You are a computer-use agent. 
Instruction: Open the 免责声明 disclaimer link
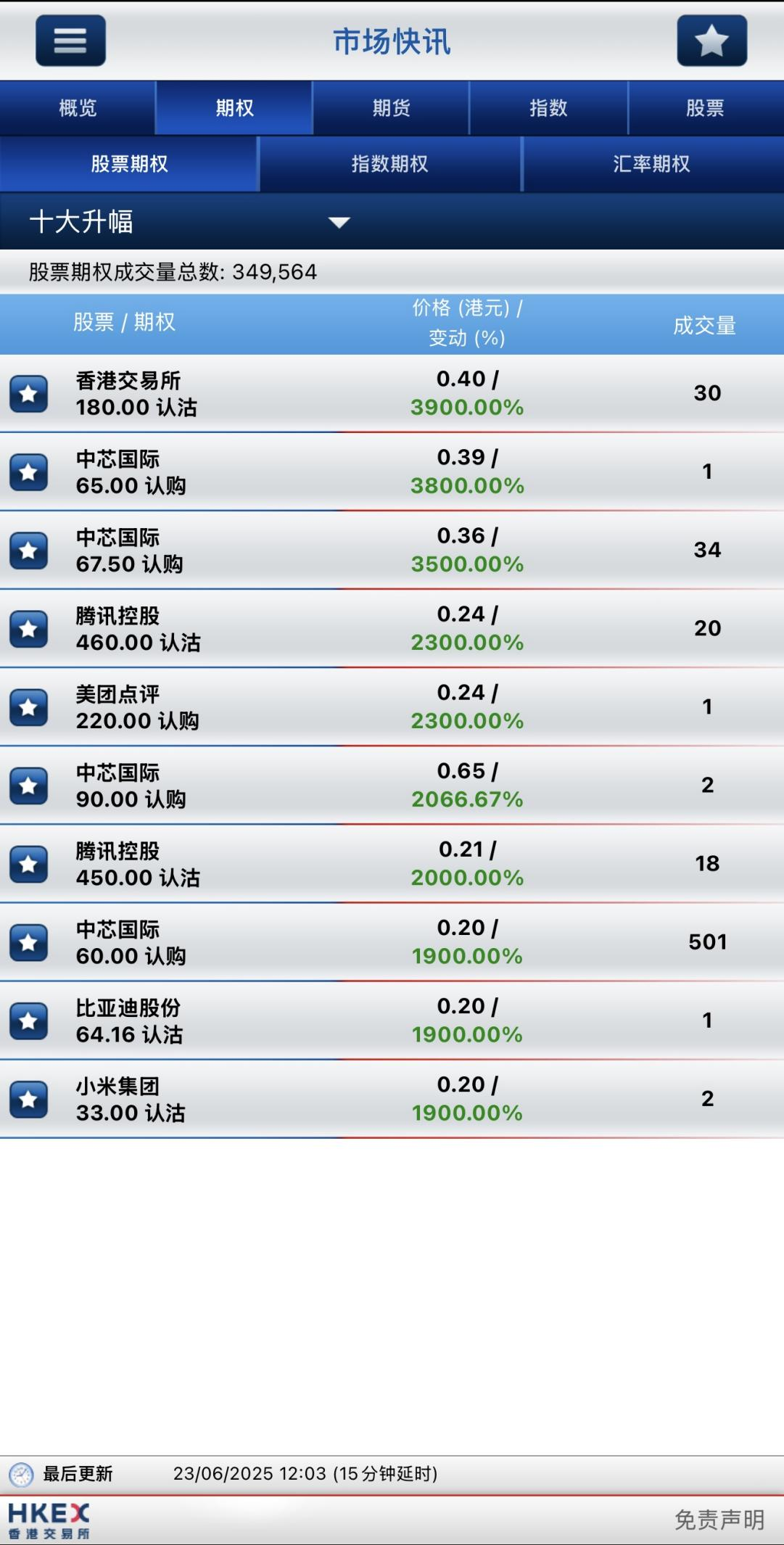(x=719, y=1520)
